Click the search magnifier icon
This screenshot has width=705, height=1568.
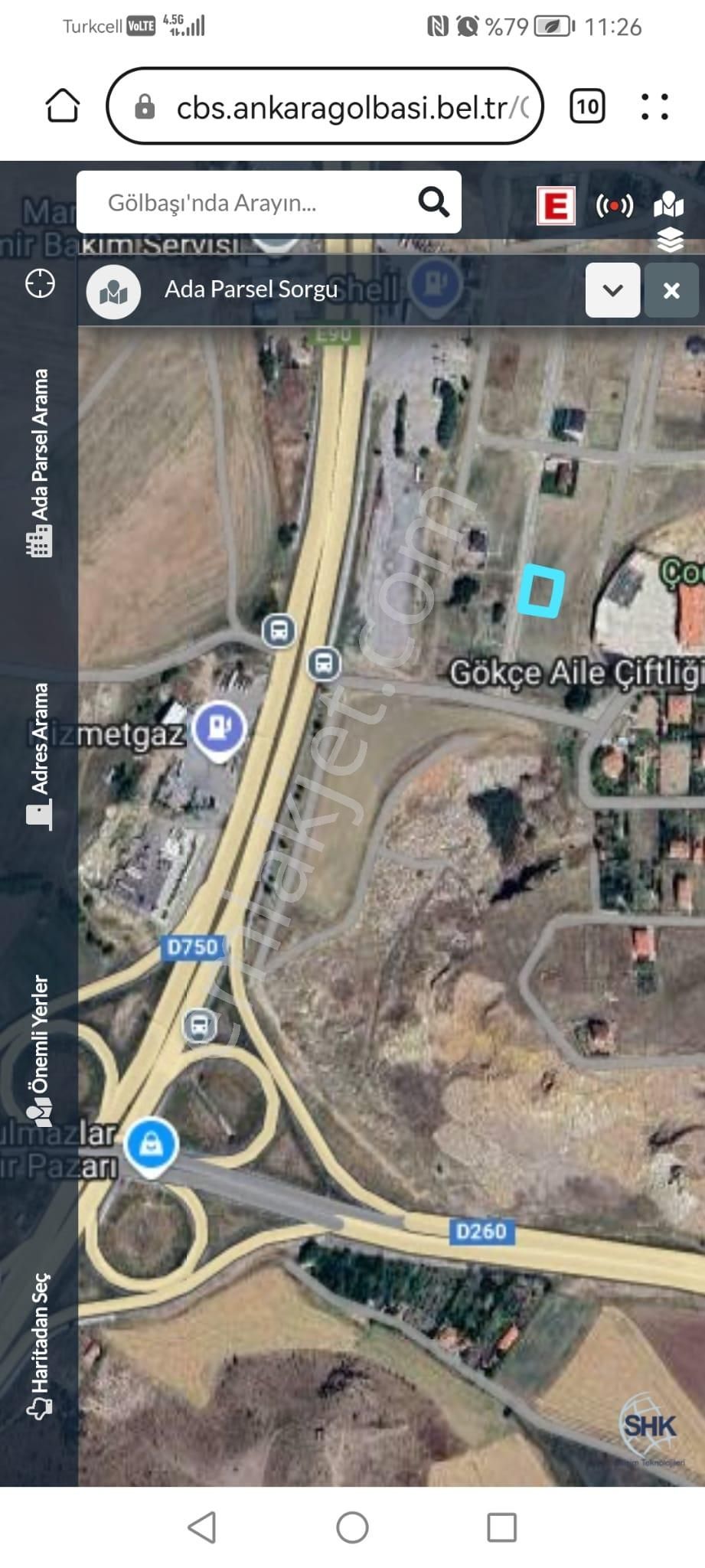433,203
